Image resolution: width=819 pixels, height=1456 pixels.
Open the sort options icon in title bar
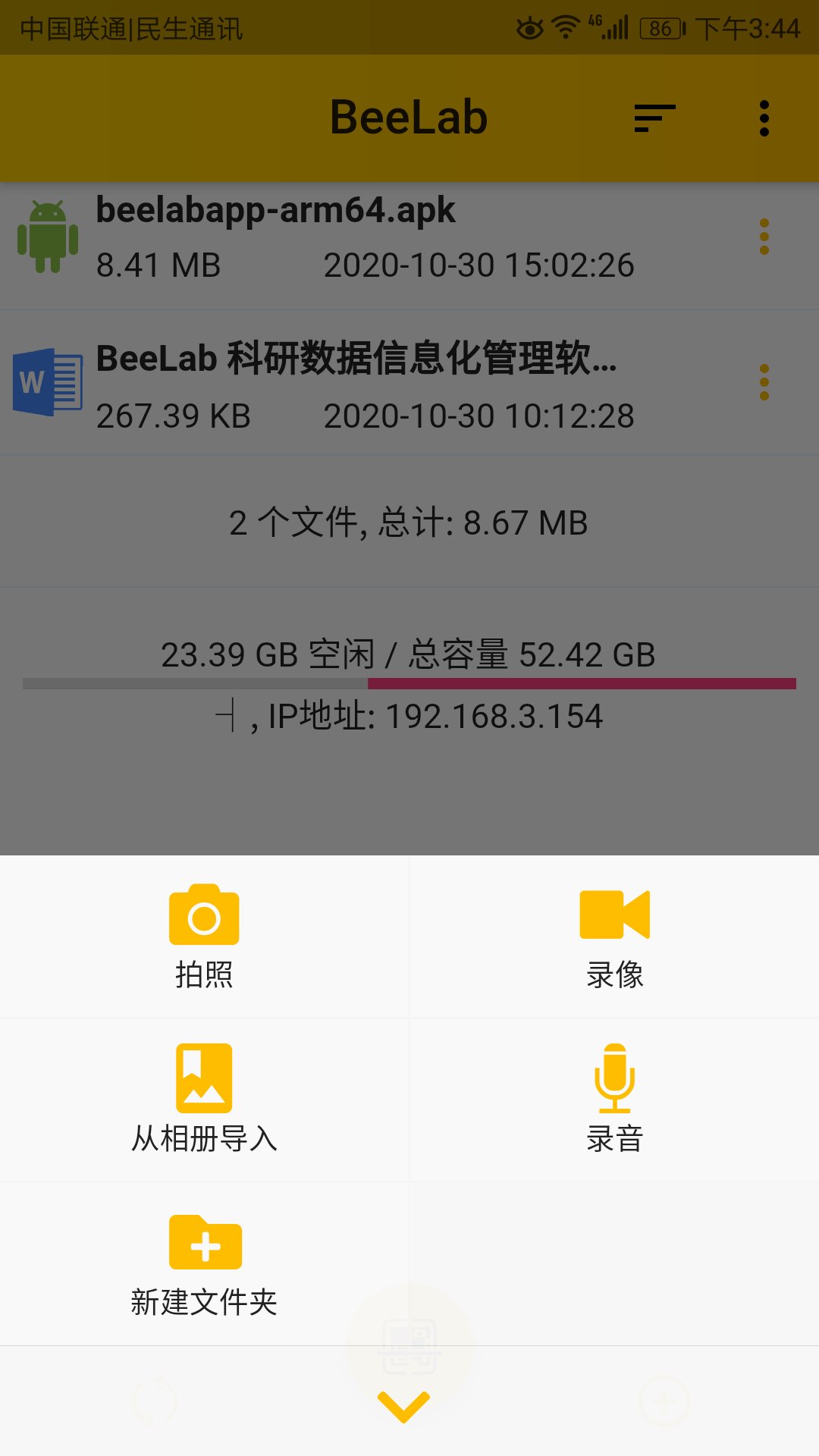coord(654,117)
